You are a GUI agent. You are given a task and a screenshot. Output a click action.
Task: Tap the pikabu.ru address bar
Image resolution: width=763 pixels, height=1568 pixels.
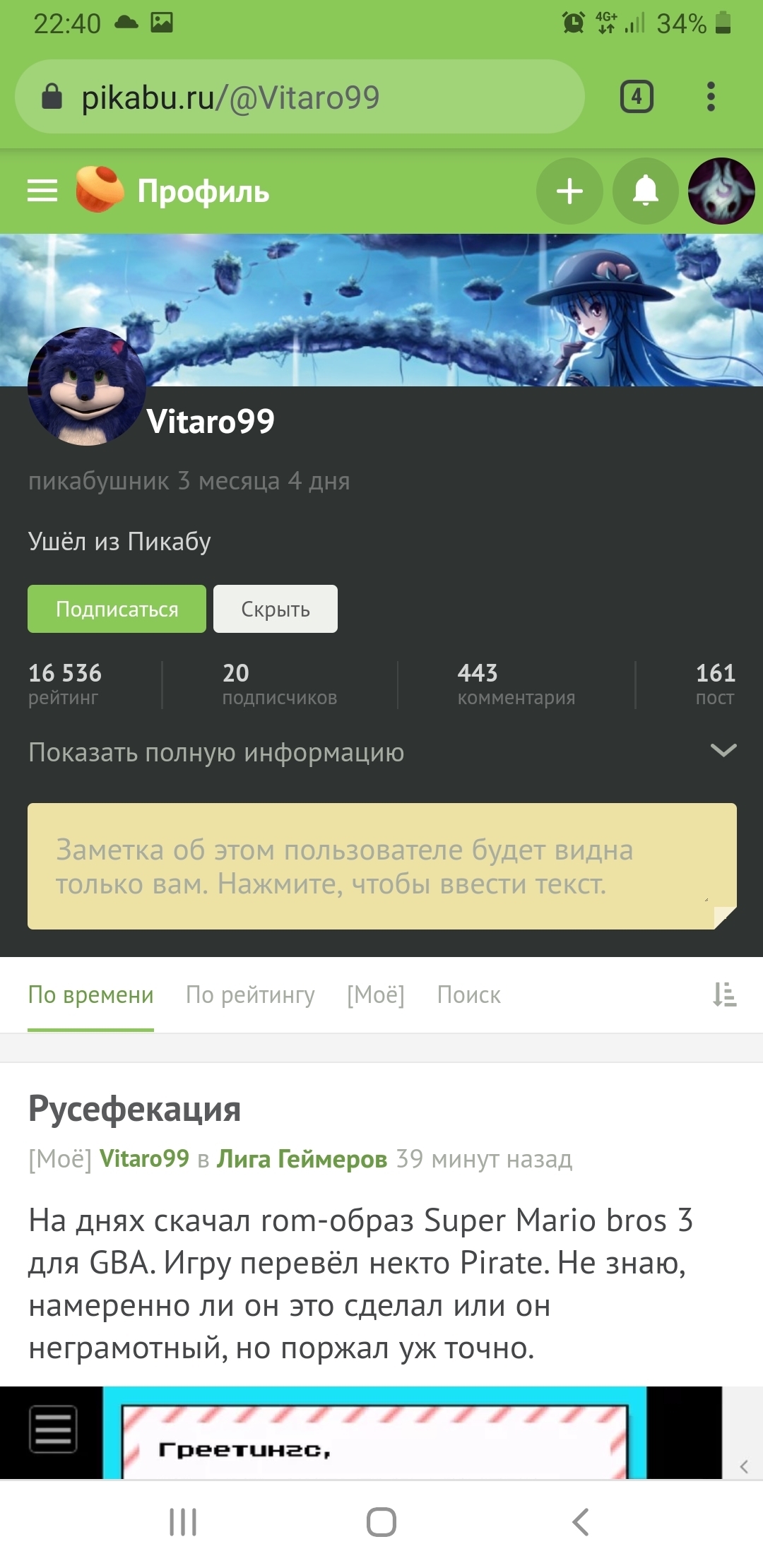point(297,97)
